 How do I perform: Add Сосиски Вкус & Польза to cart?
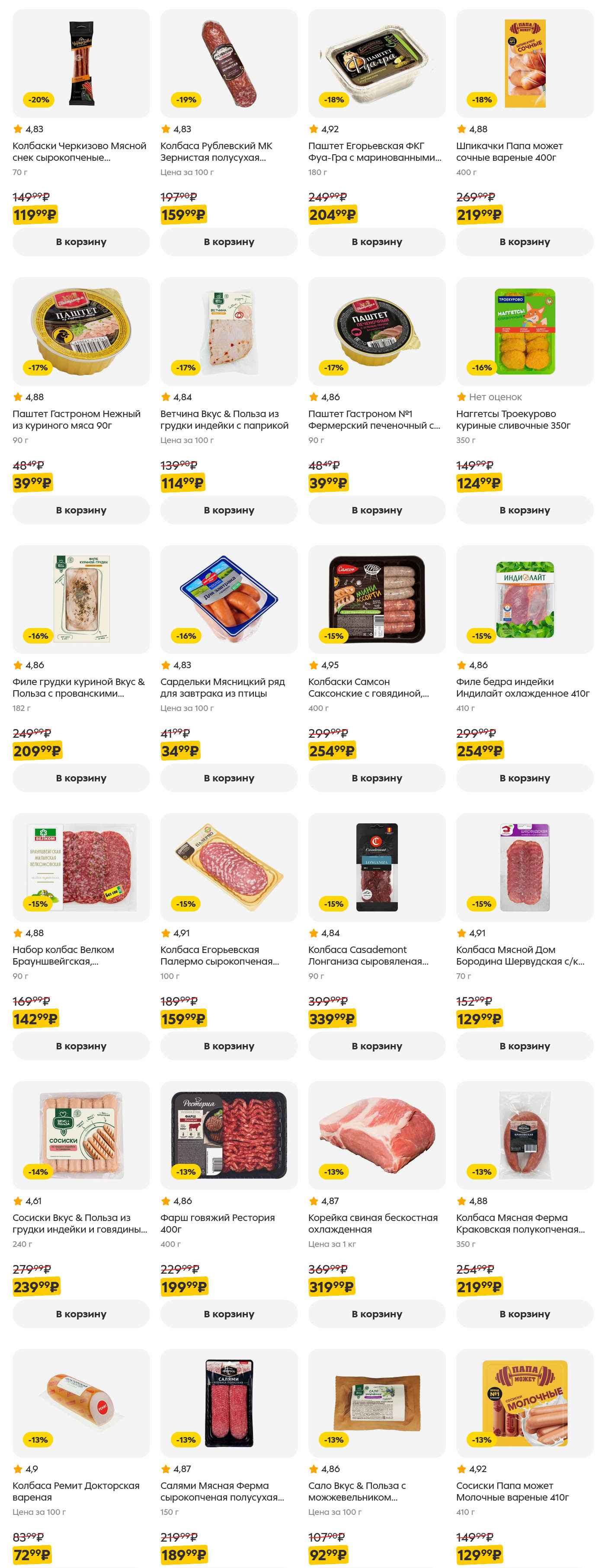coord(81,1313)
